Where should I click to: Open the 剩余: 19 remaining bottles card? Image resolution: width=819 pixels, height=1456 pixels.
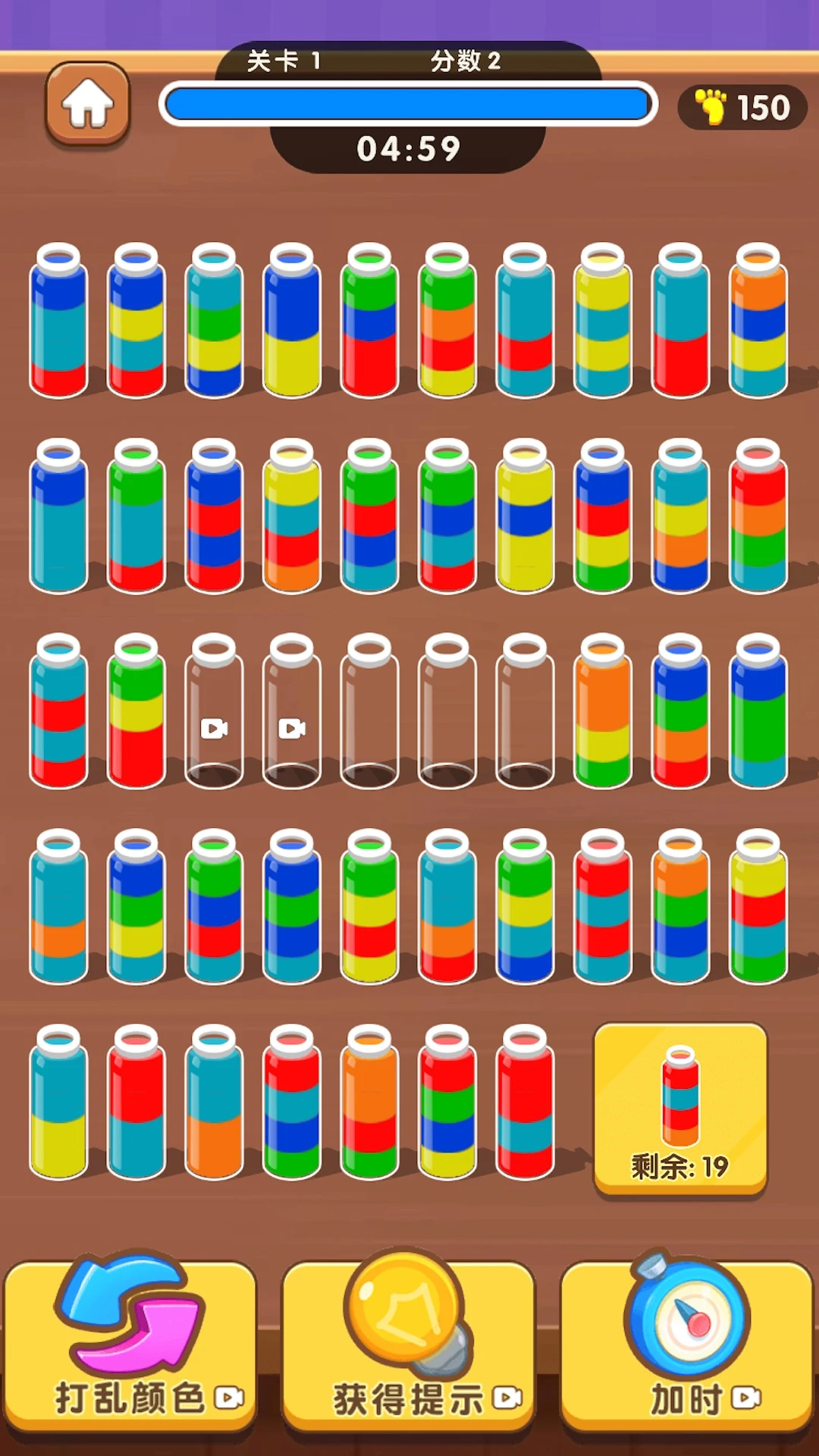click(680, 1110)
